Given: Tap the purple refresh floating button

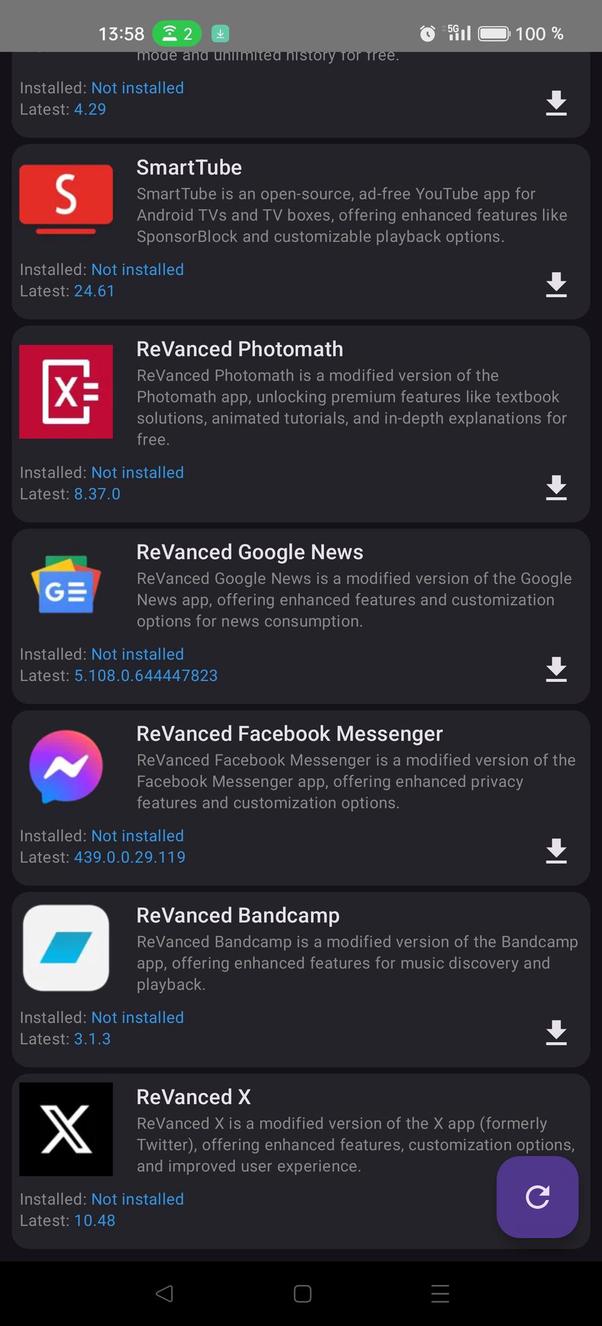Looking at the screenshot, I should [x=537, y=1197].
